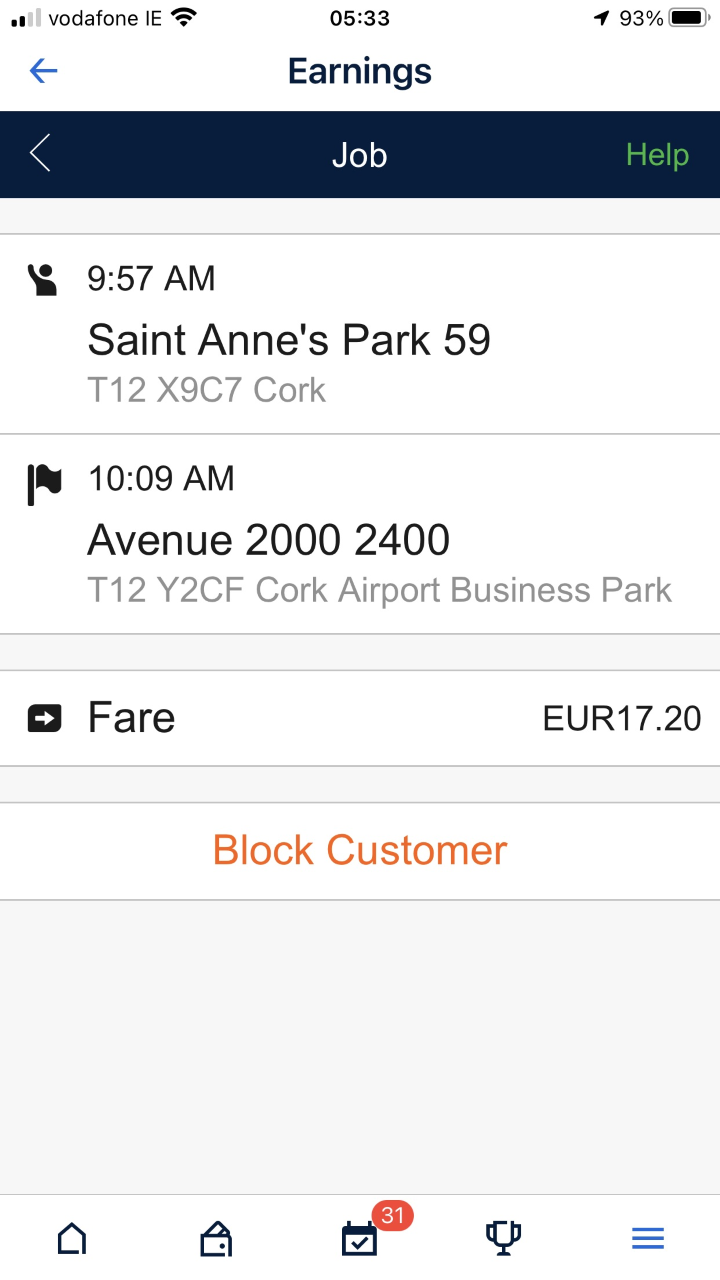The width and height of the screenshot is (720, 1280).
Task: Go back from the Earnings screen
Action: [44, 71]
